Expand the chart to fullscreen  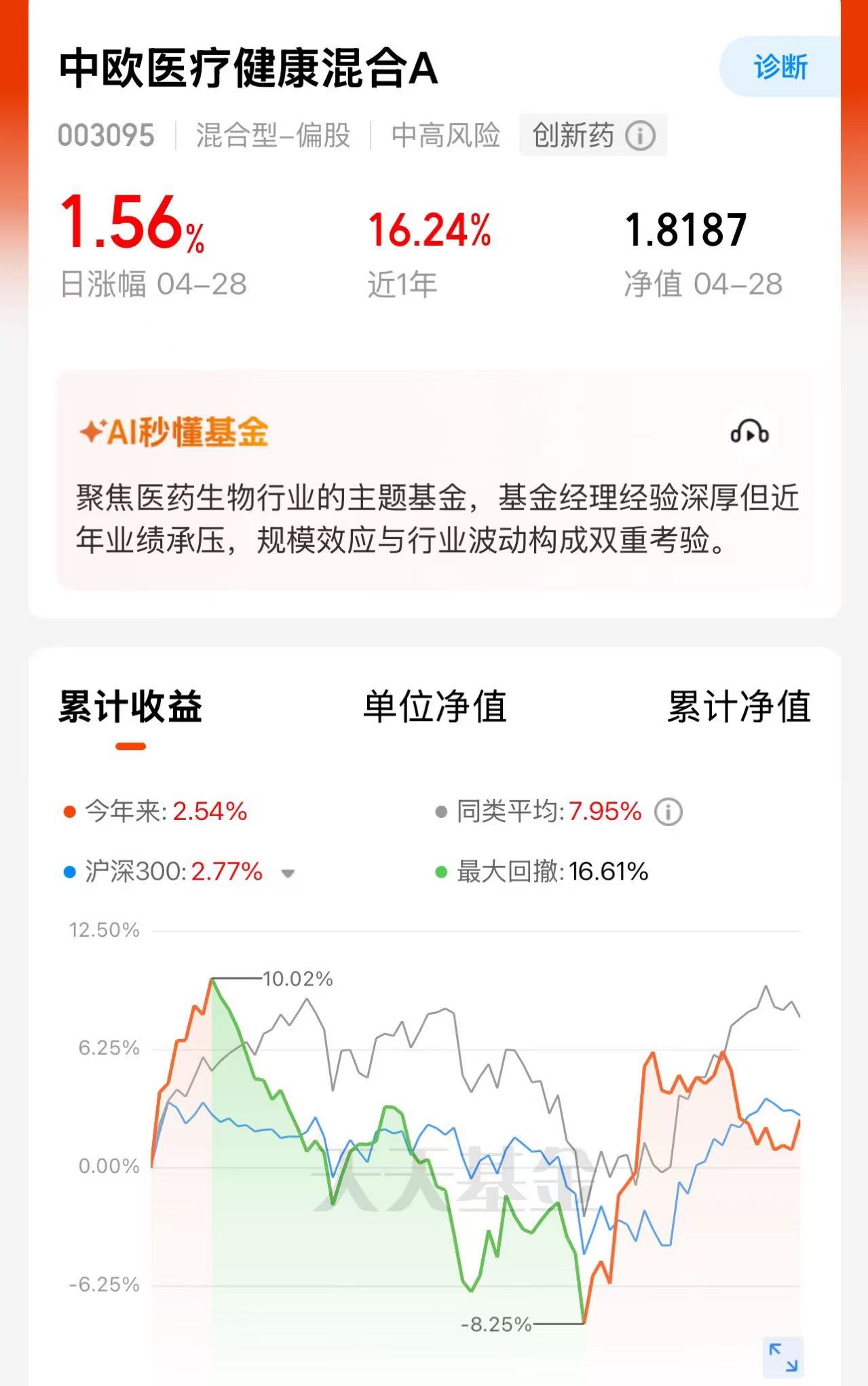pos(782,1357)
